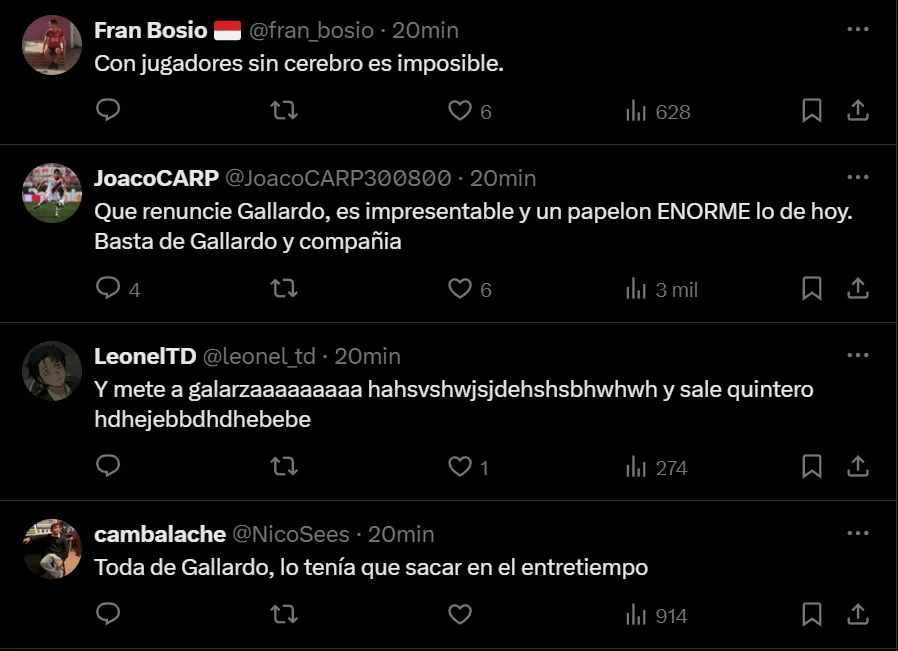
Task: Retweet JoacoCARP's post about Gallardo
Action: 285,288
